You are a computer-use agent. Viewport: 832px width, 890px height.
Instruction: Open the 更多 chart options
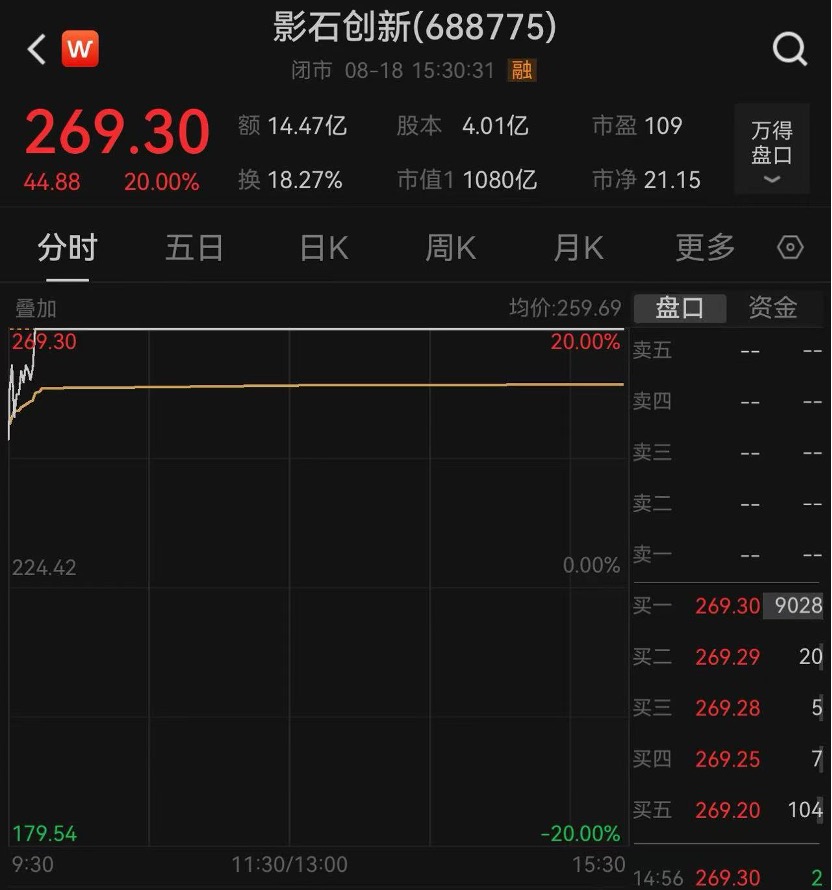(x=705, y=247)
